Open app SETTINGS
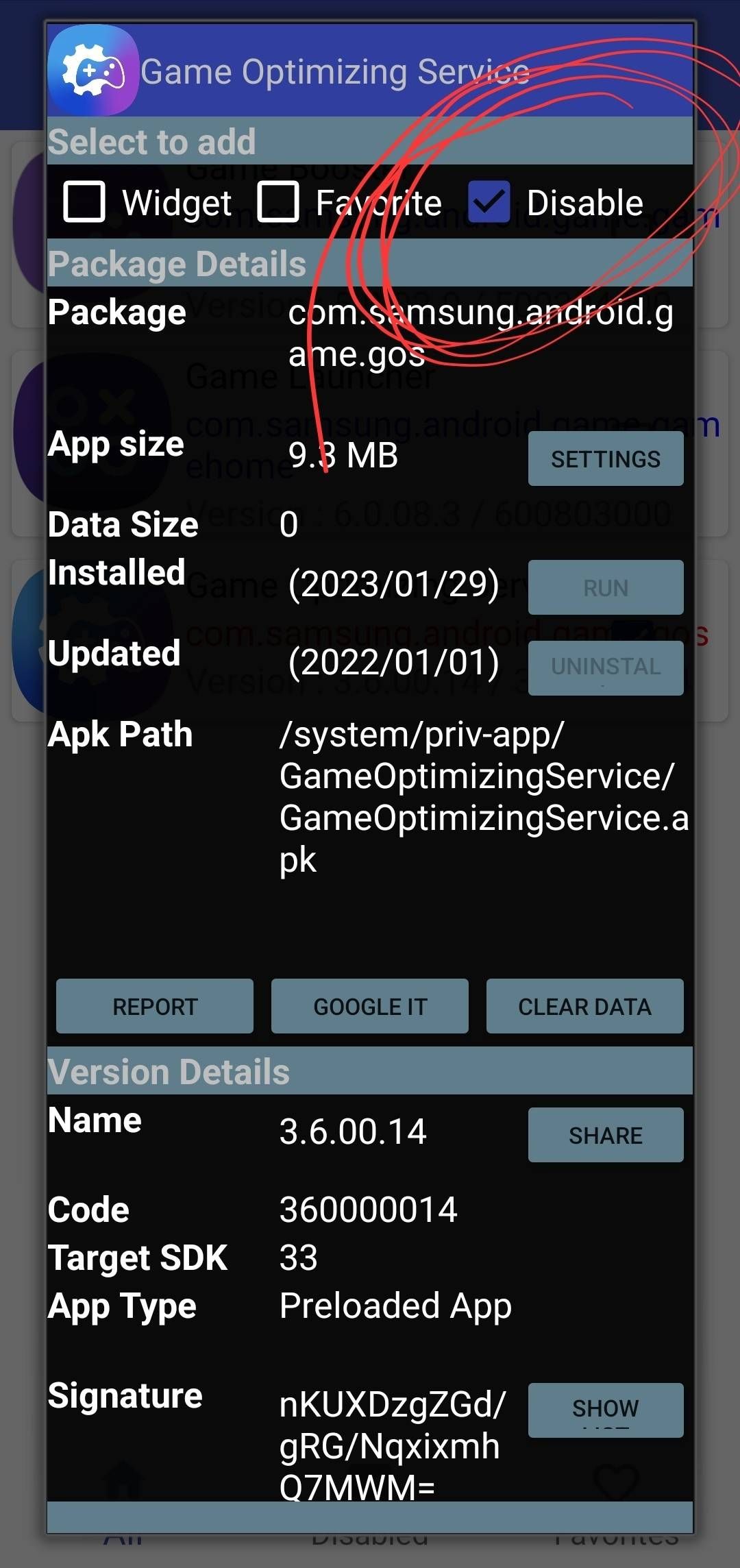The height and width of the screenshot is (1568, 740). [x=606, y=458]
